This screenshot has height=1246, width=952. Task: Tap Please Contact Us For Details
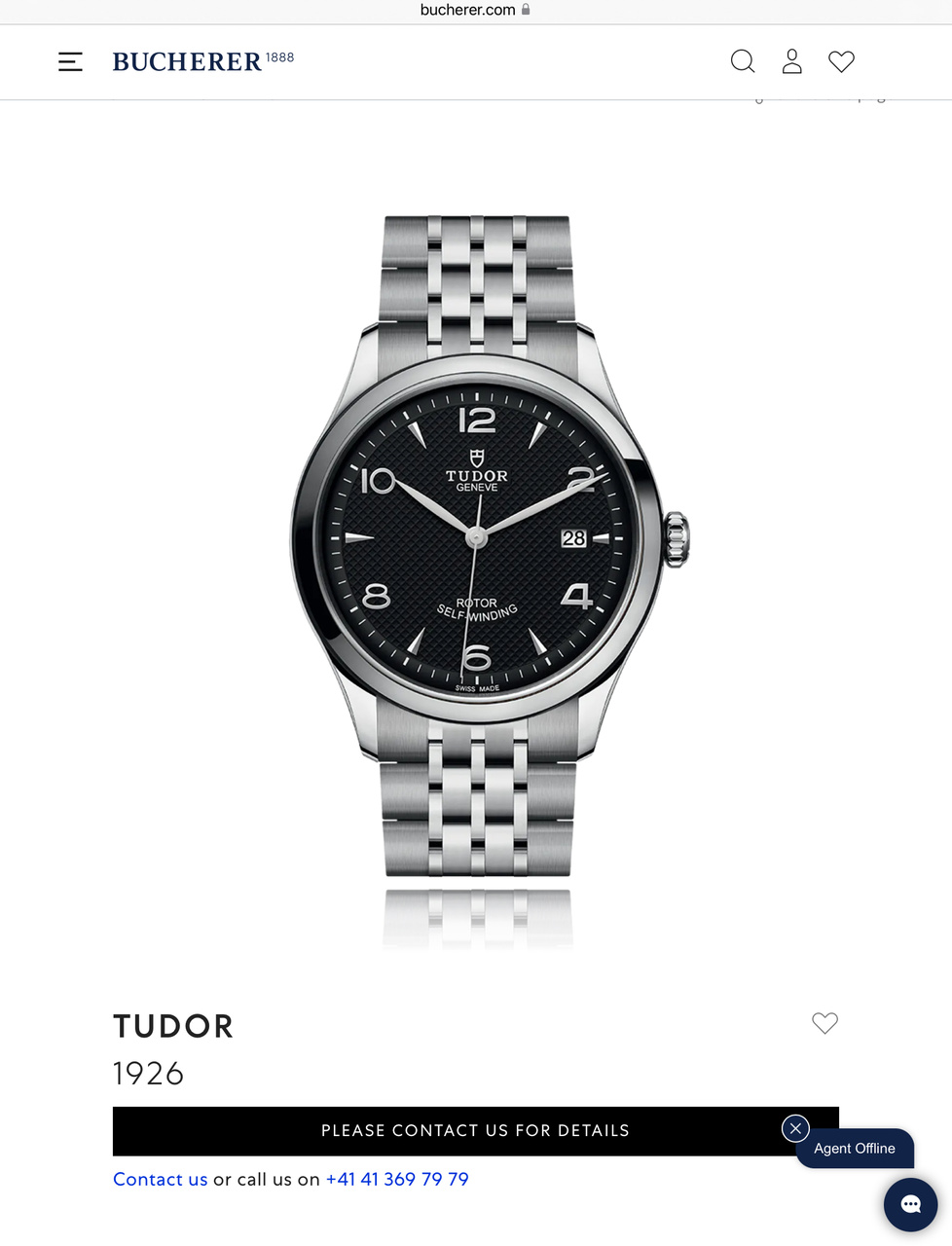click(x=475, y=1131)
